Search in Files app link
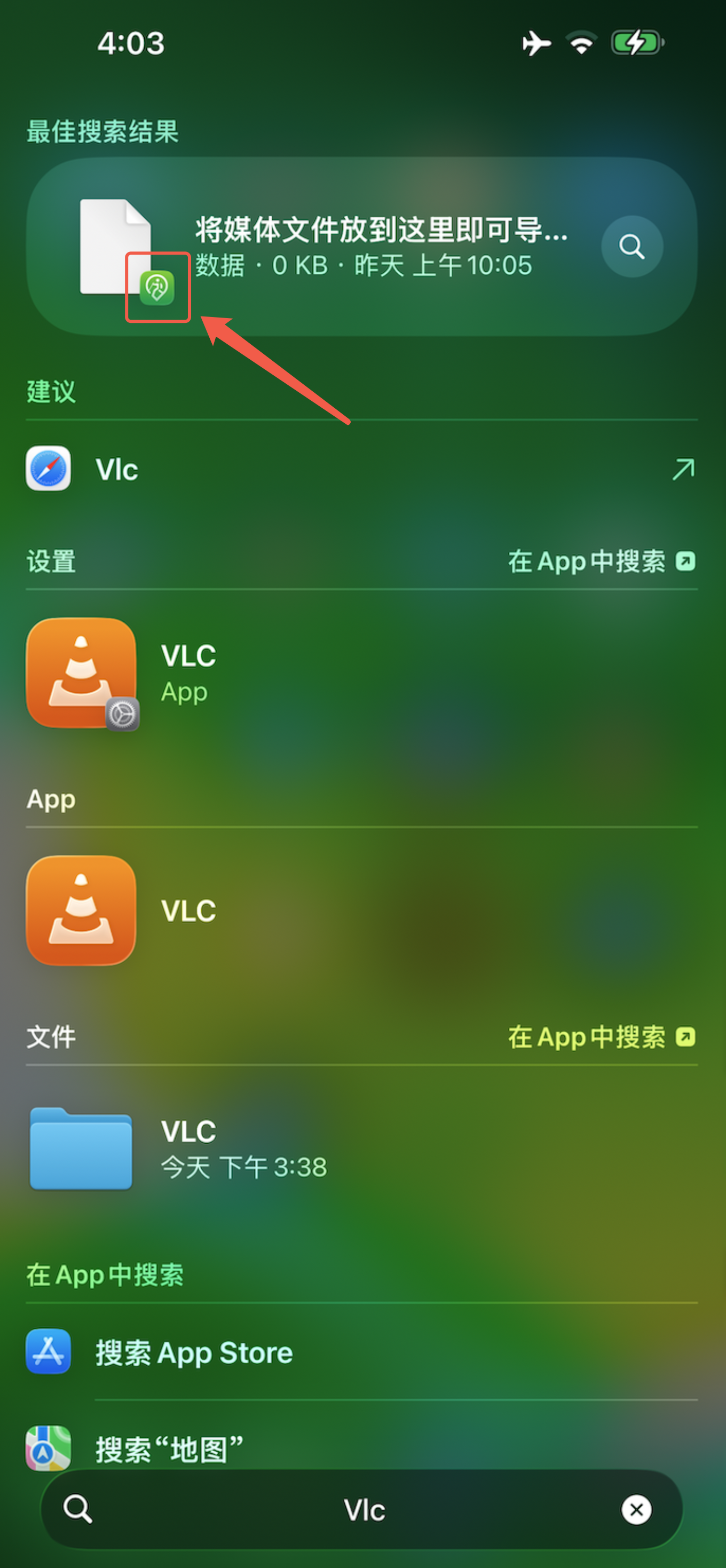The width and height of the screenshot is (726, 1568). pos(601,1037)
